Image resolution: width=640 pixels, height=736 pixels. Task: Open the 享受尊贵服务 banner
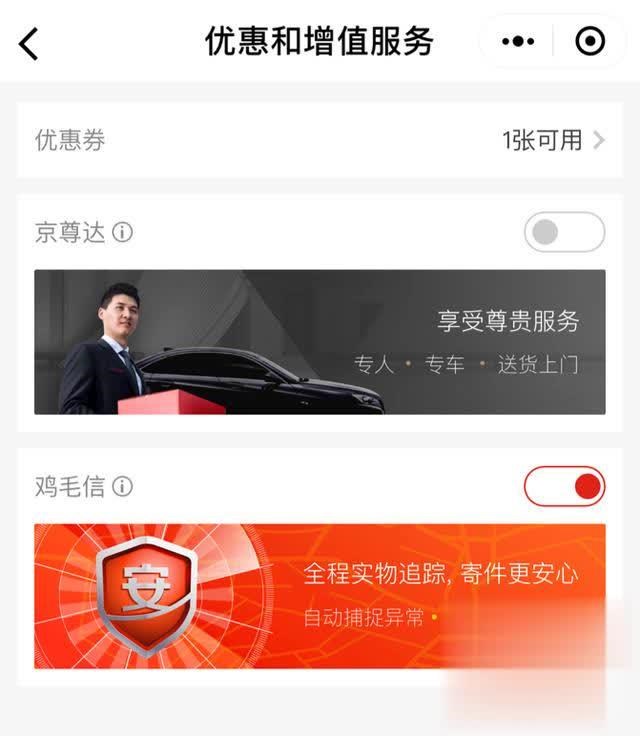(x=320, y=342)
